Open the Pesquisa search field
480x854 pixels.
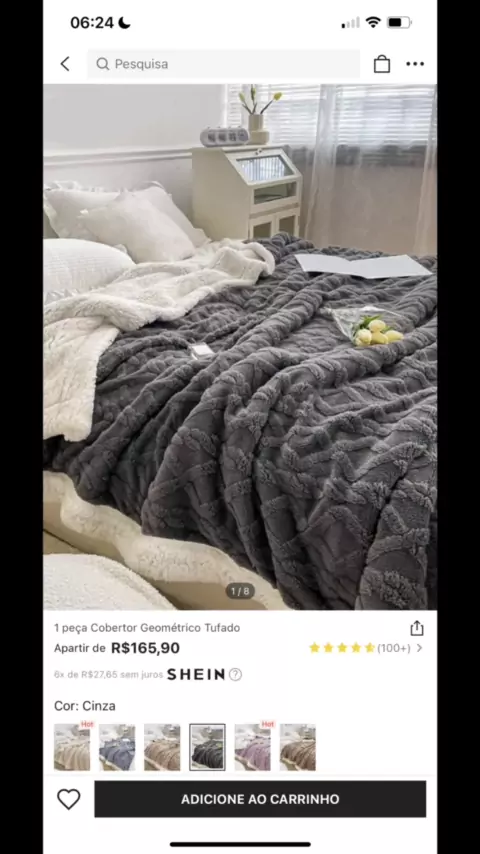223,64
